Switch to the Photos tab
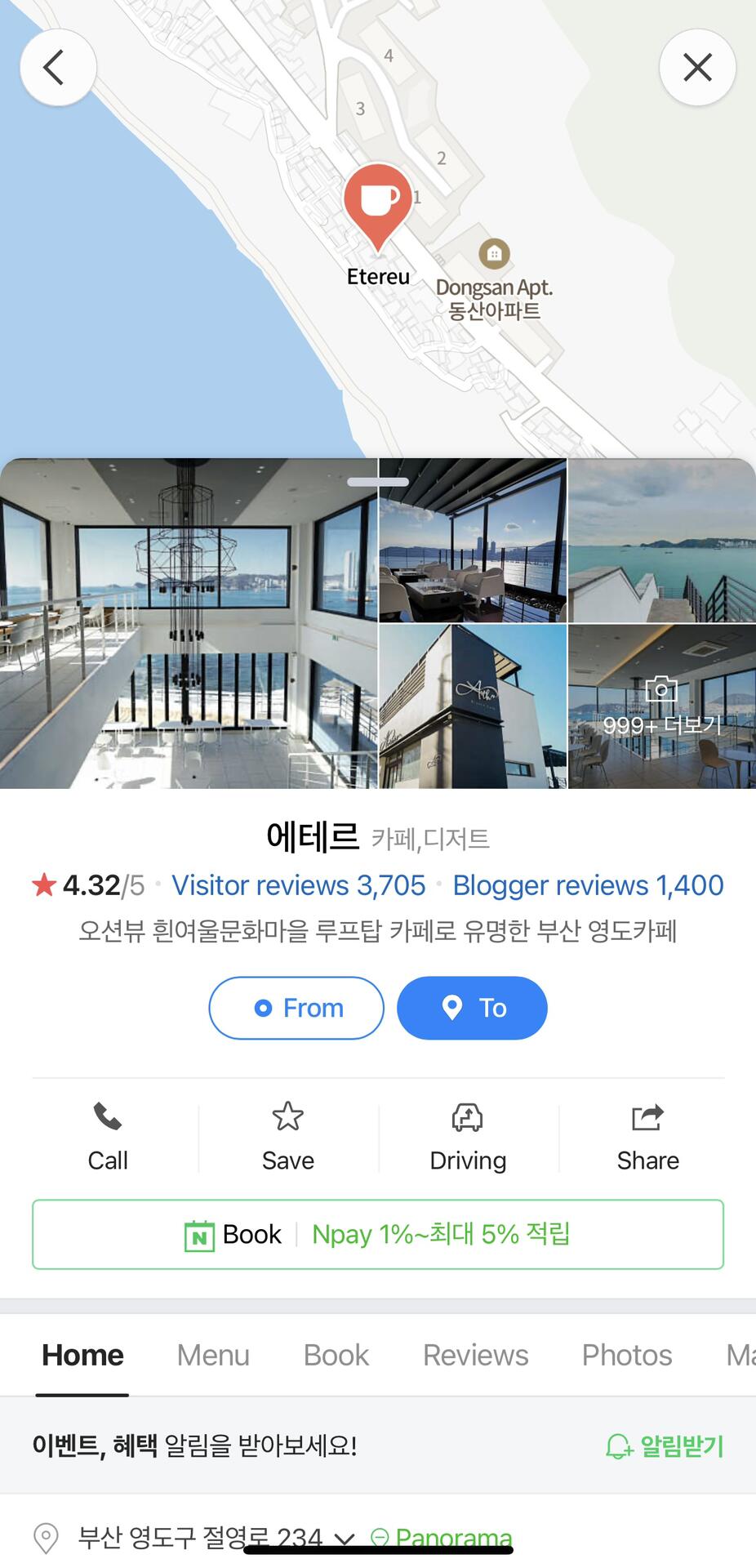The image size is (756, 1568). [x=626, y=1355]
